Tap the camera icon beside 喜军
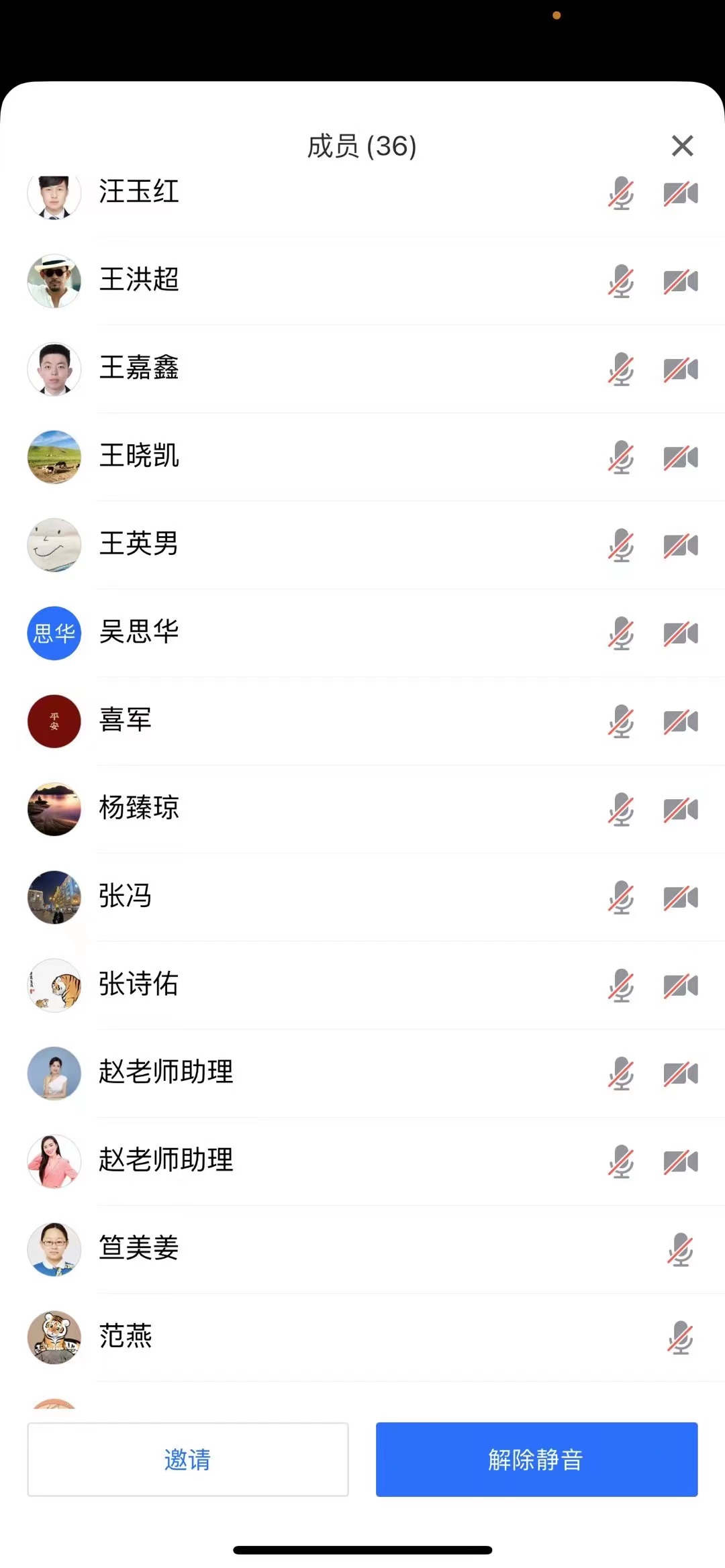The image size is (725, 1568). [681, 721]
